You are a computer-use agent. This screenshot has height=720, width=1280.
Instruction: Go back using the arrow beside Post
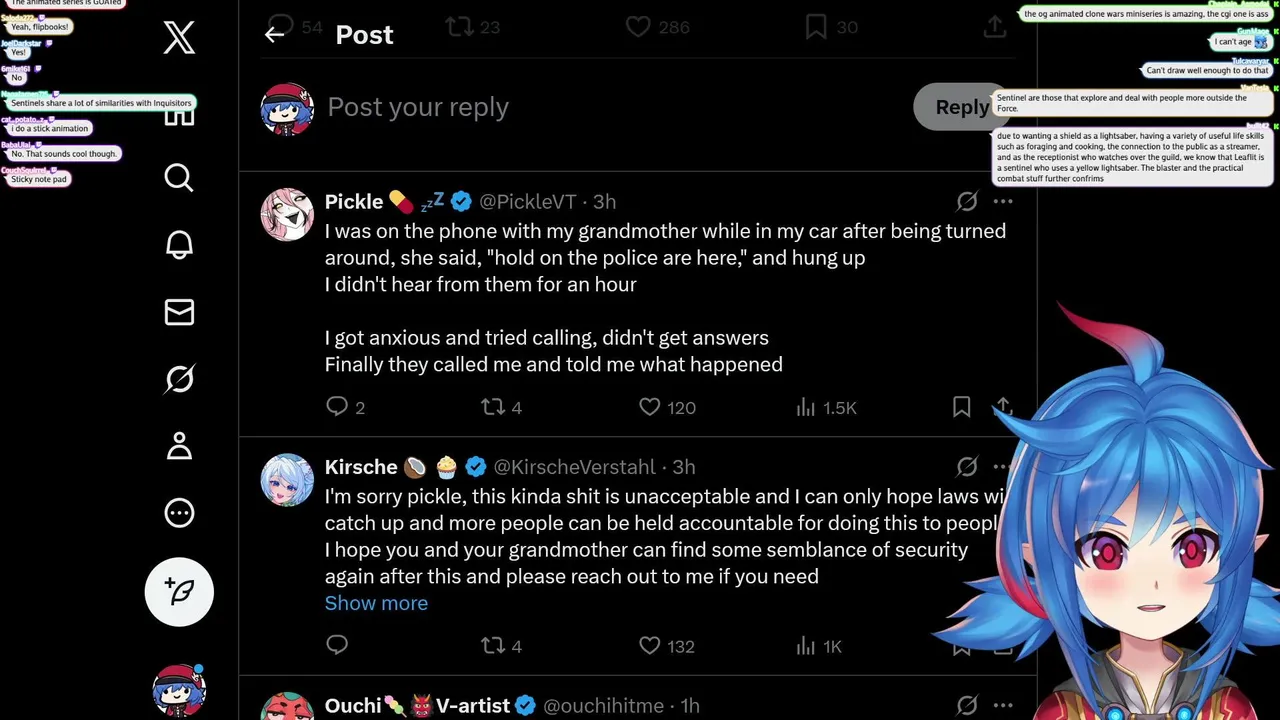275,35
